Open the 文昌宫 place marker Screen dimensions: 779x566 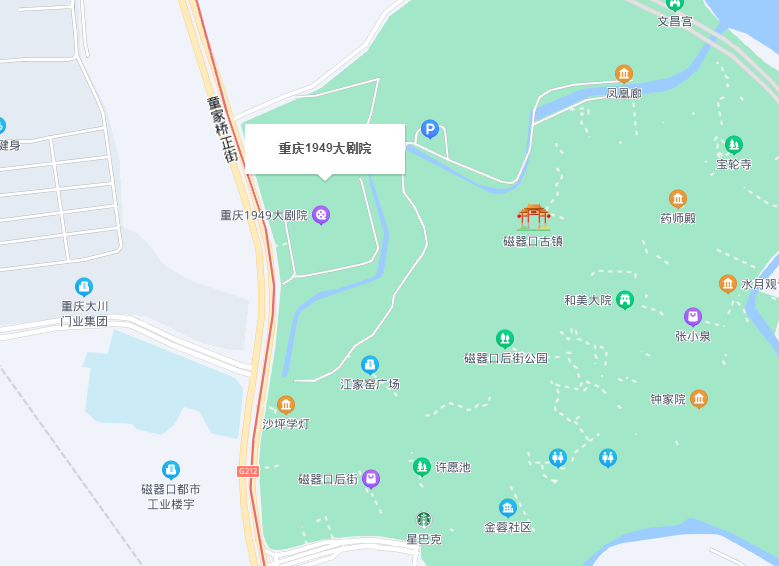click(x=675, y=5)
